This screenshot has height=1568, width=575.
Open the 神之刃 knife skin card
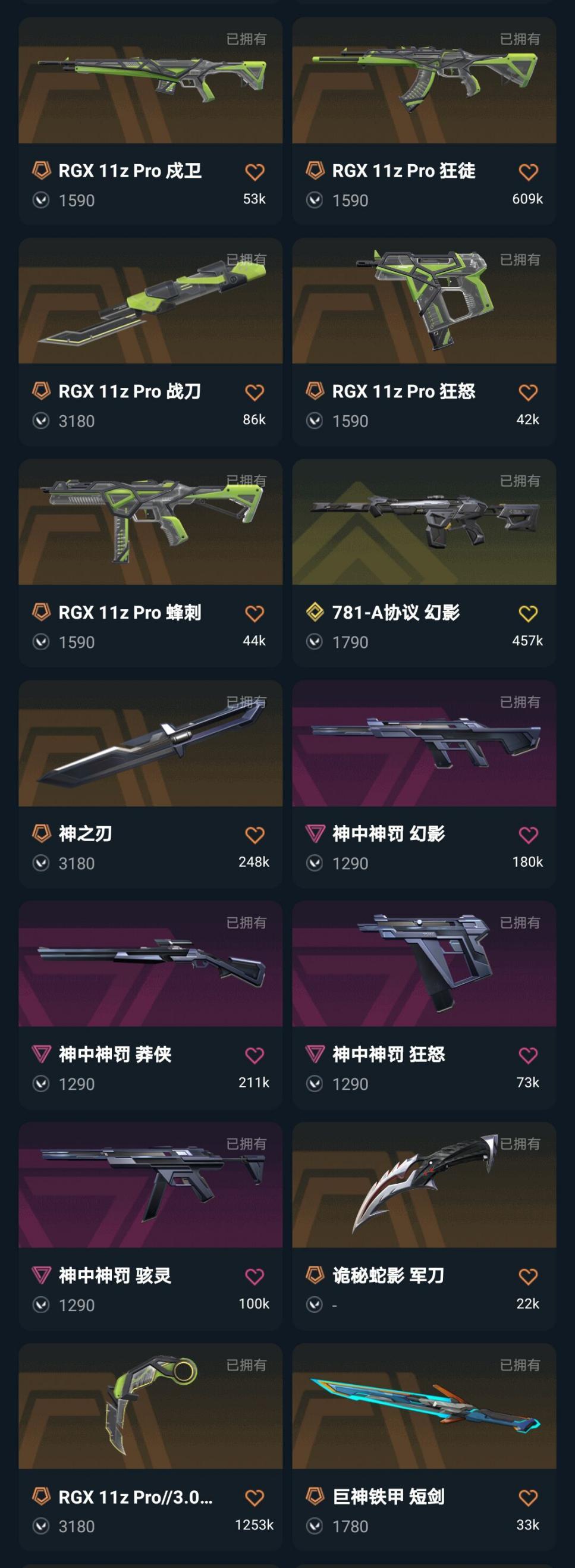150,784
